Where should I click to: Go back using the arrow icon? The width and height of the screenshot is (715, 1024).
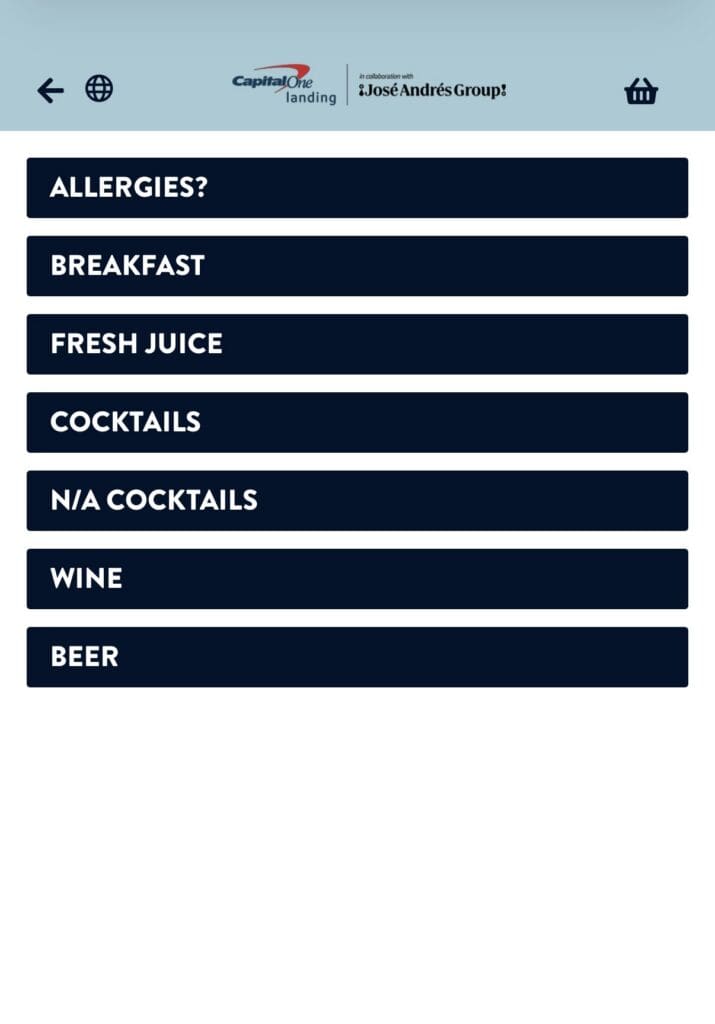(x=50, y=91)
